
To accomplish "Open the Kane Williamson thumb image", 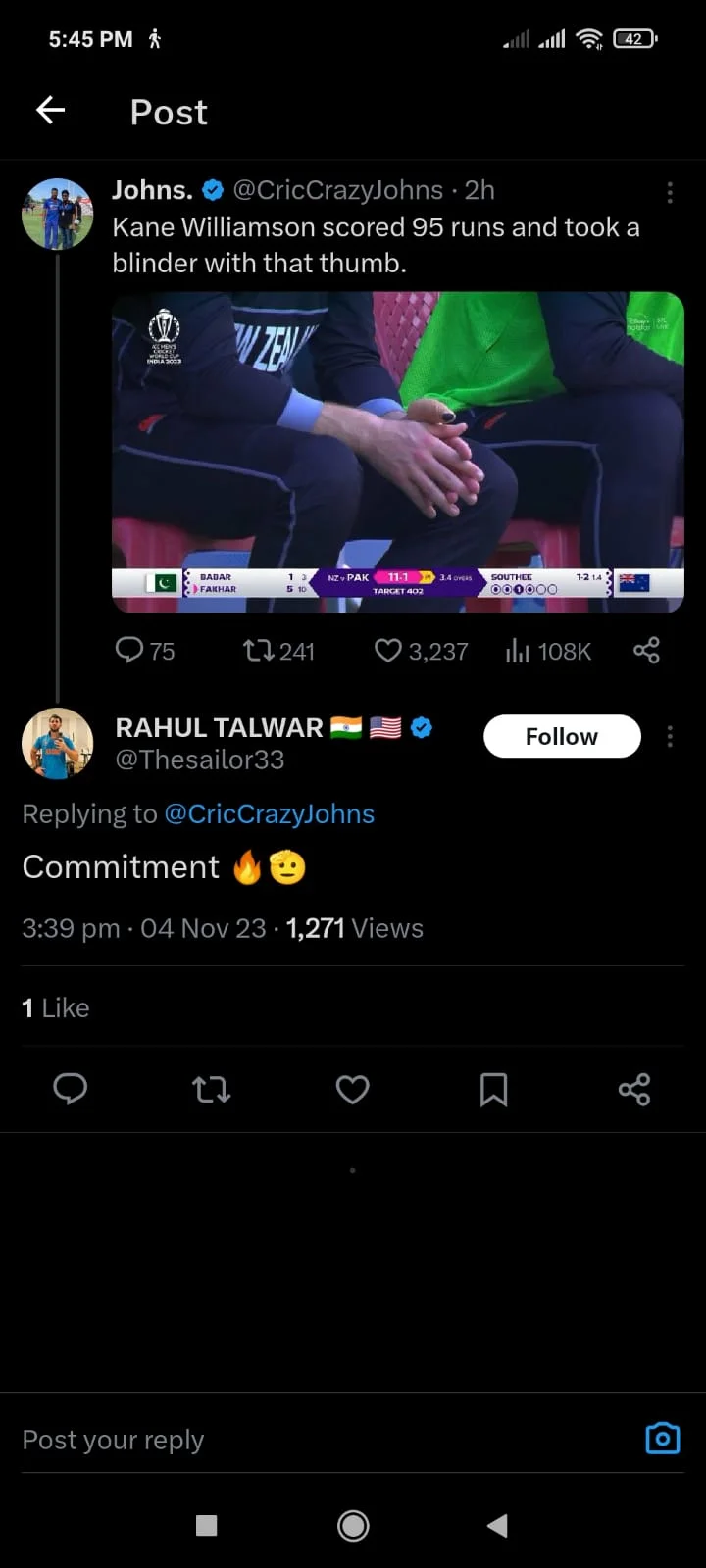I will (398, 452).
